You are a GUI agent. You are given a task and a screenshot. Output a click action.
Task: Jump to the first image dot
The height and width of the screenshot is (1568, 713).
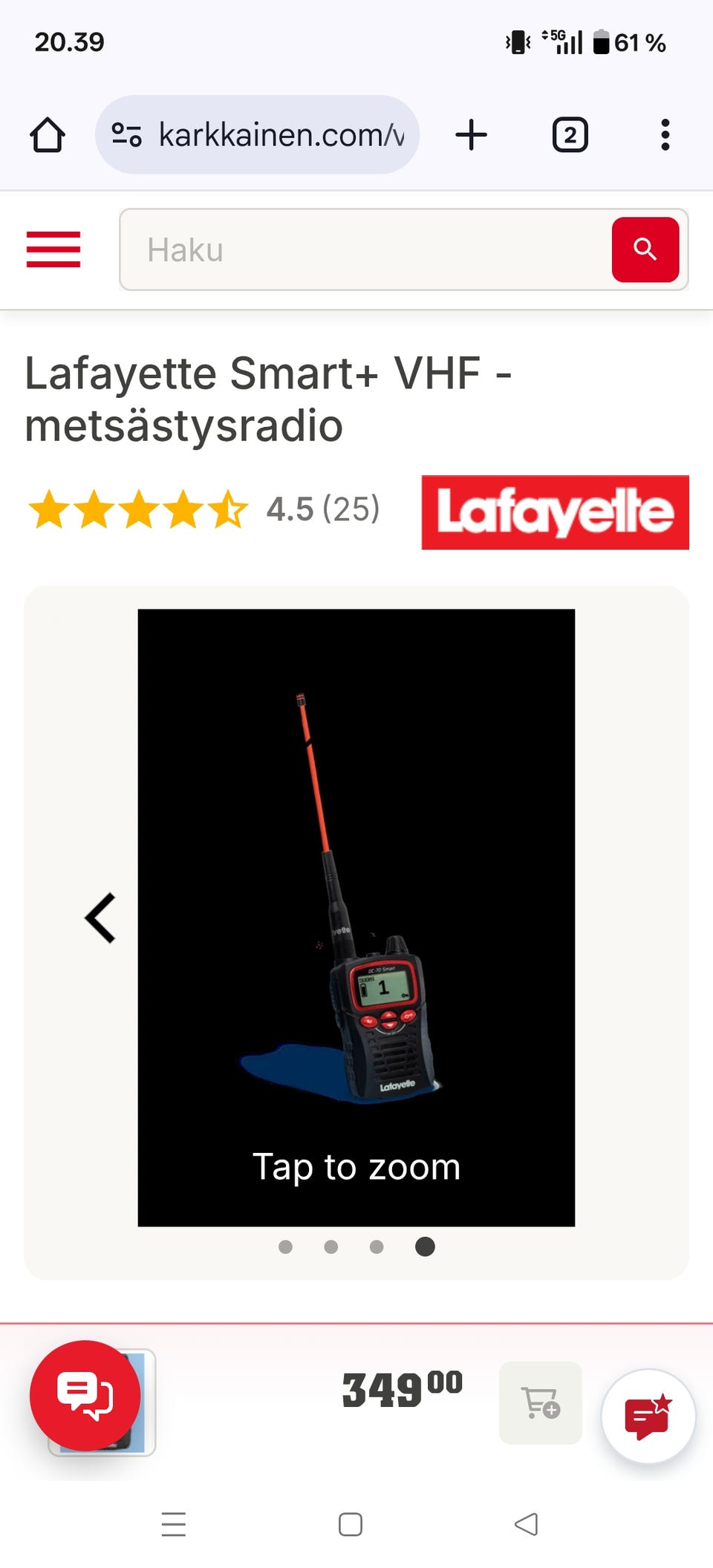pyautogui.click(x=285, y=1247)
